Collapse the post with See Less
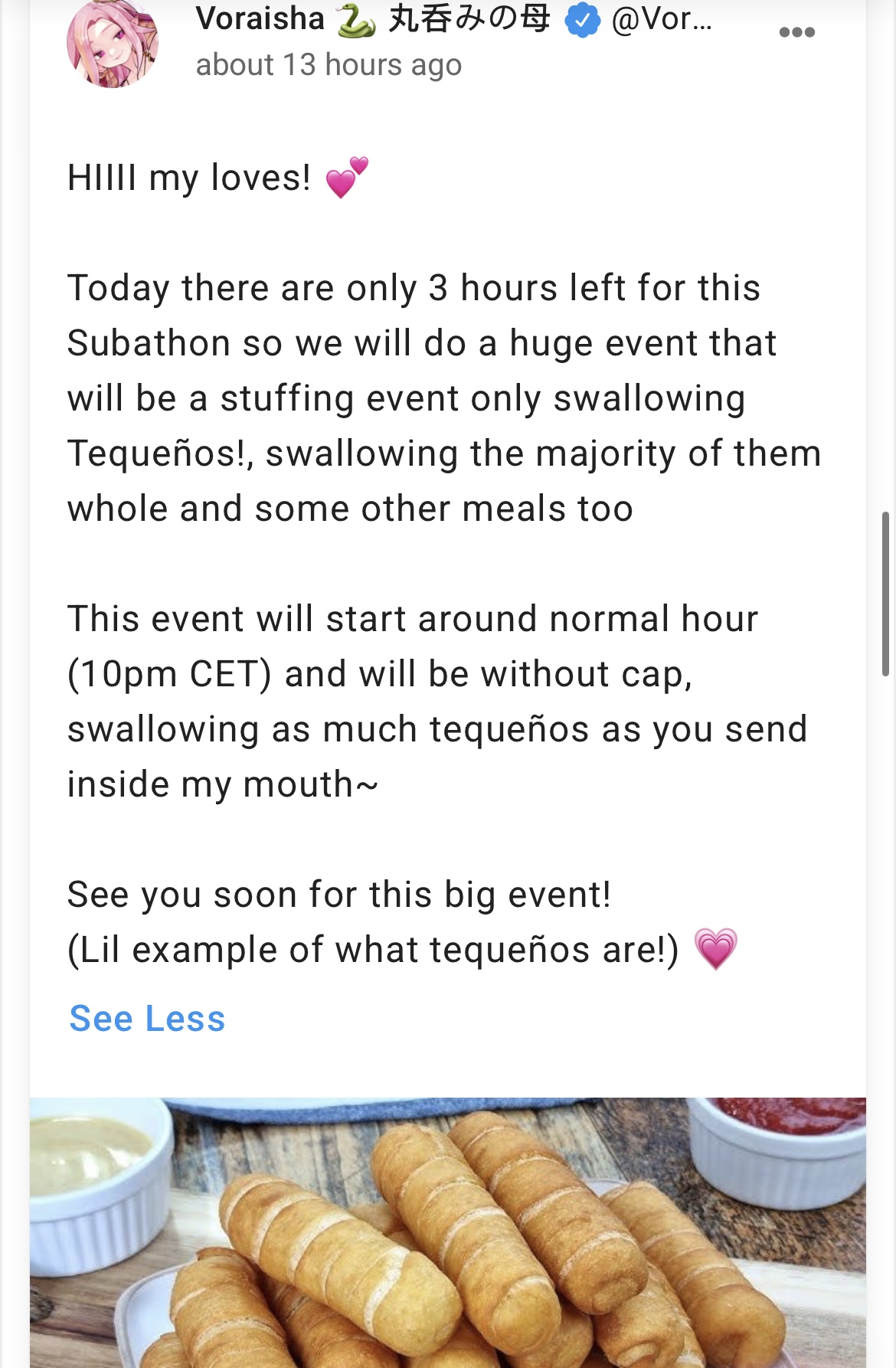The image size is (896, 1368). coord(147,1019)
